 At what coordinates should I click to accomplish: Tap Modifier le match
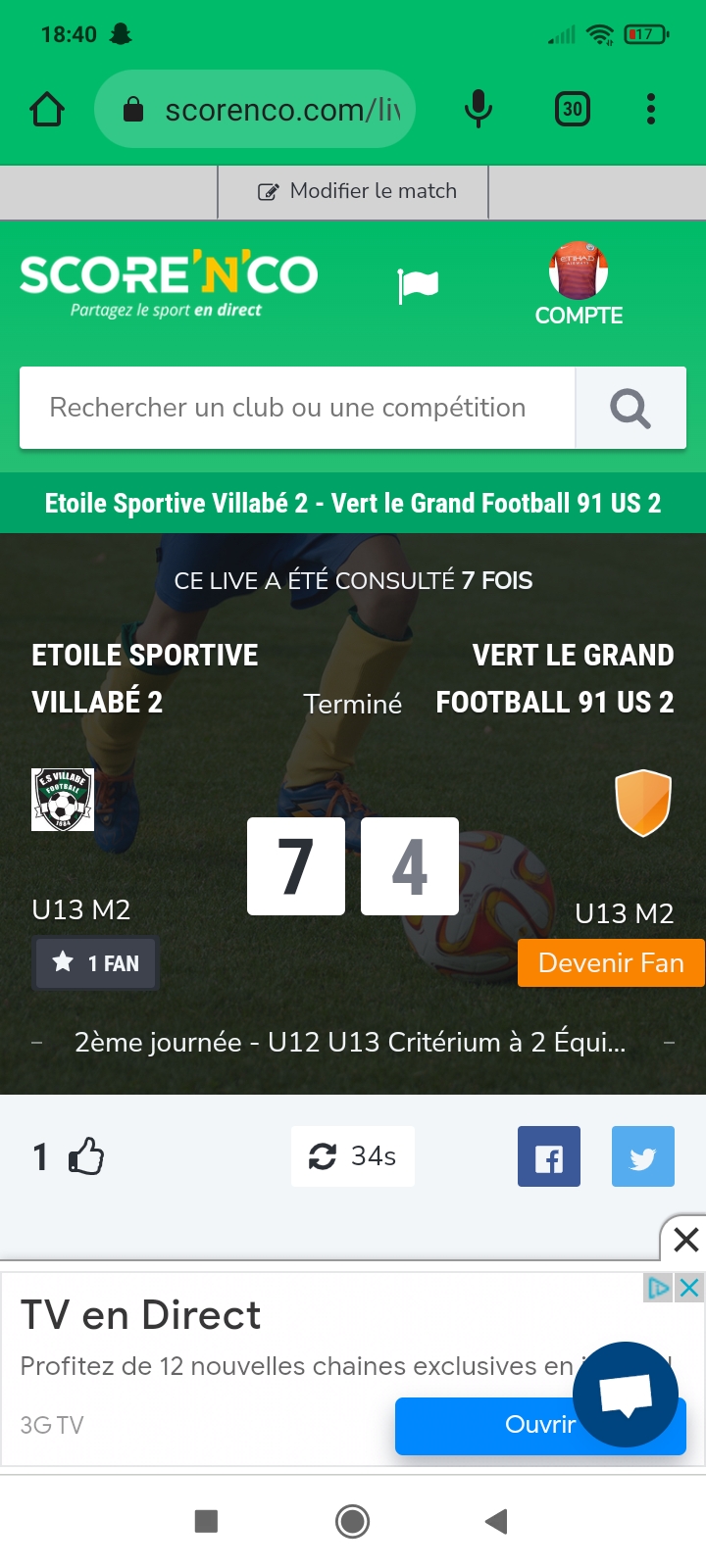coord(357,191)
